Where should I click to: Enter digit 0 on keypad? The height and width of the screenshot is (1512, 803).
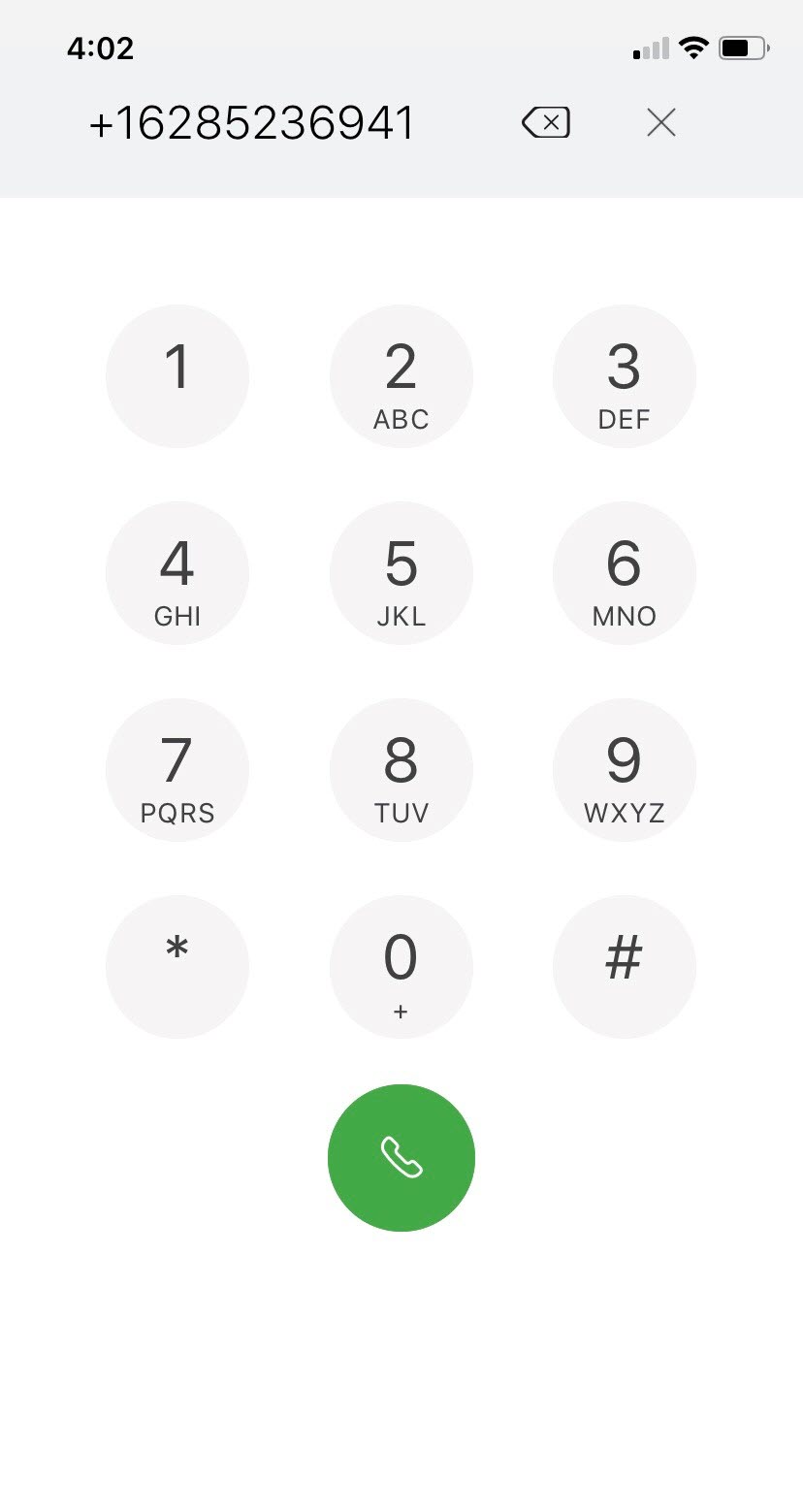(401, 966)
